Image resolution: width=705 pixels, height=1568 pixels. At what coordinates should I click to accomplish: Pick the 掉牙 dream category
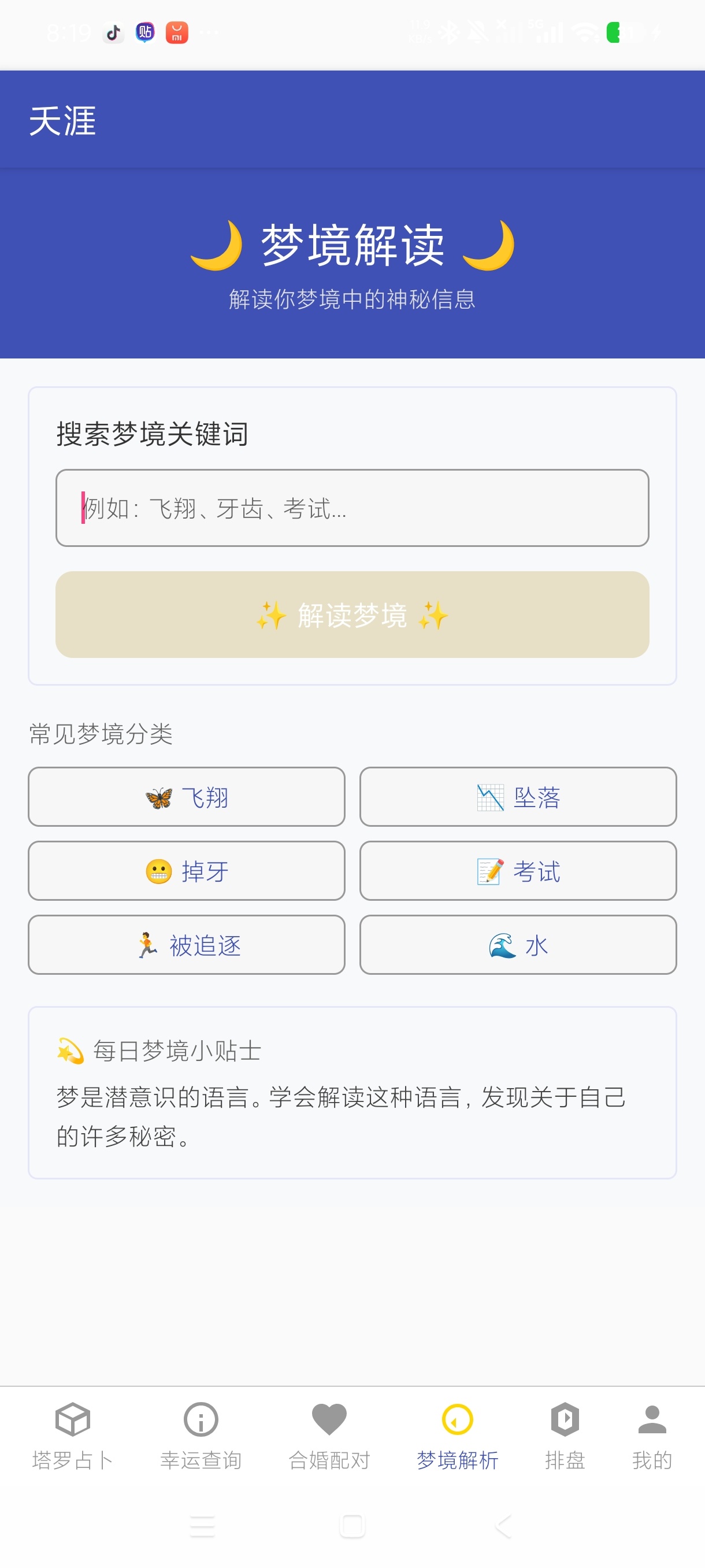pos(187,871)
